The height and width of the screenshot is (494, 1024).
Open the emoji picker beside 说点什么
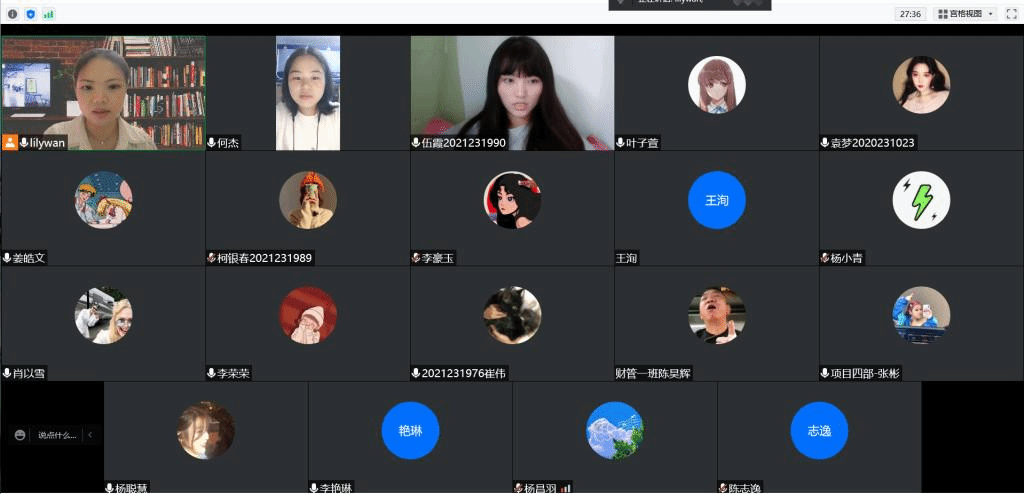point(20,435)
